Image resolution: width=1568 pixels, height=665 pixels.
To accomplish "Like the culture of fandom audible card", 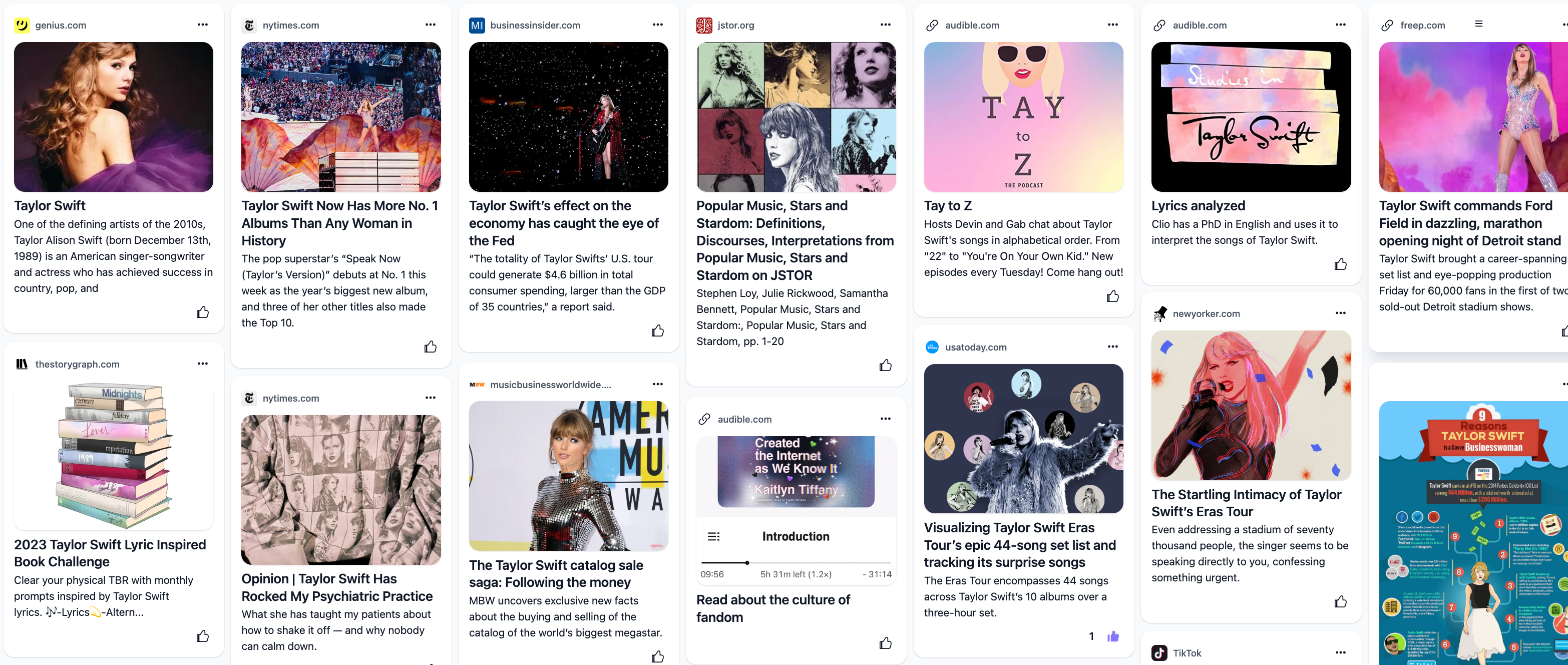I will pyautogui.click(x=885, y=643).
